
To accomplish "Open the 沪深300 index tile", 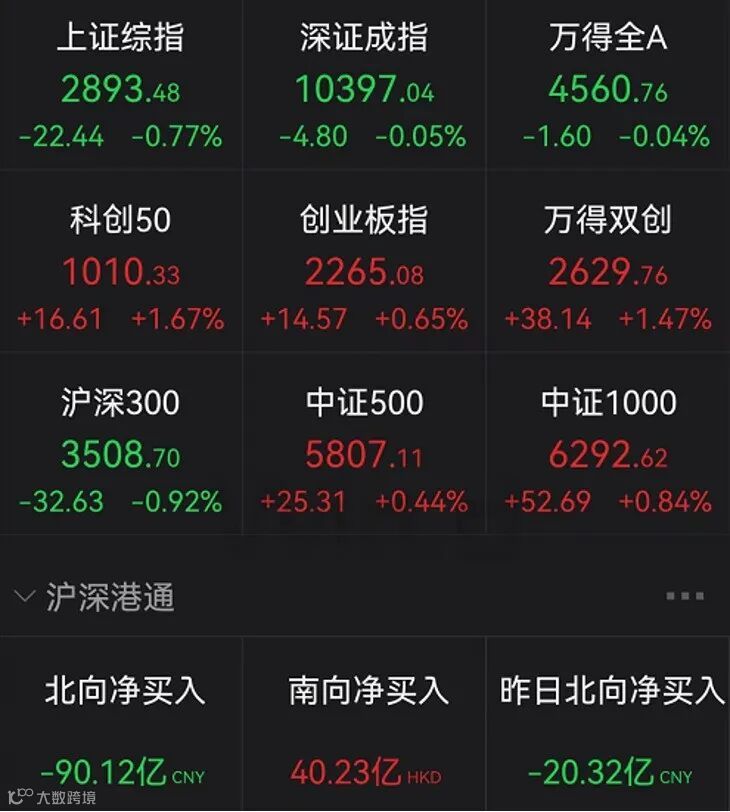I will tap(121, 444).
